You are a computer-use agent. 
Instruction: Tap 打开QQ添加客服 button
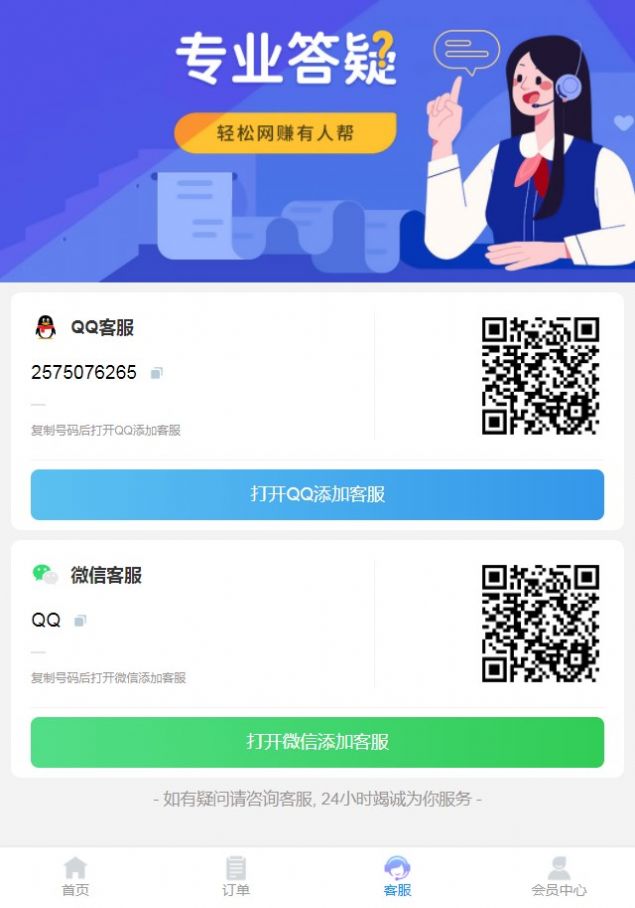click(x=317, y=494)
